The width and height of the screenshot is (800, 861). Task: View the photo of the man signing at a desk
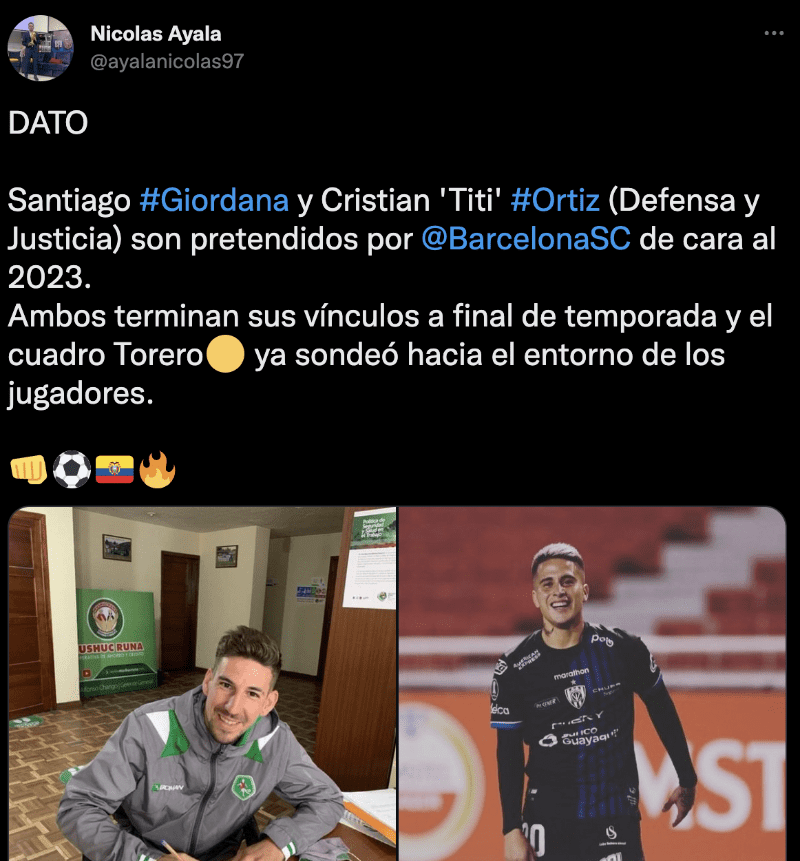202,684
